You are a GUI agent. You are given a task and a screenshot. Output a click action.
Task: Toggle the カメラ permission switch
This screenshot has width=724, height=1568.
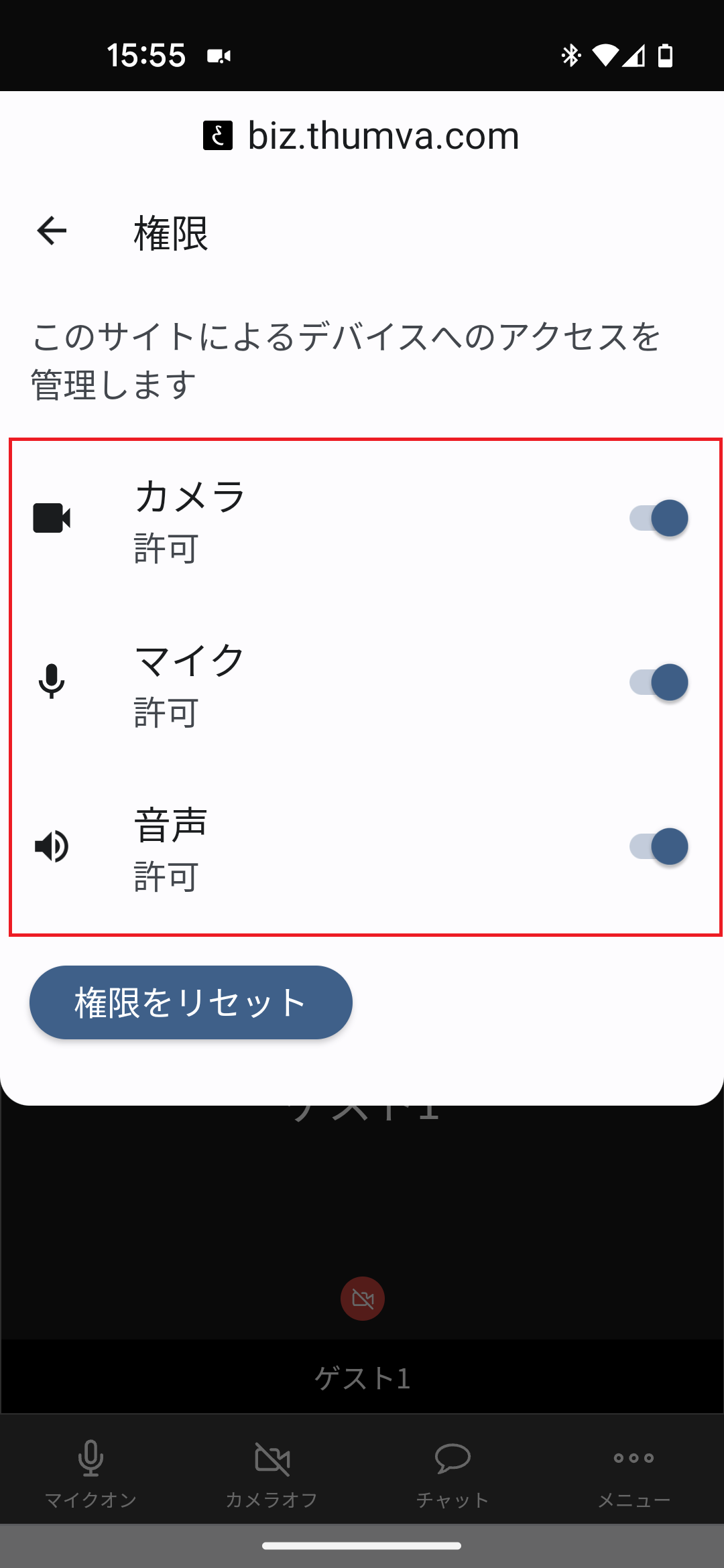pyautogui.click(x=658, y=518)
